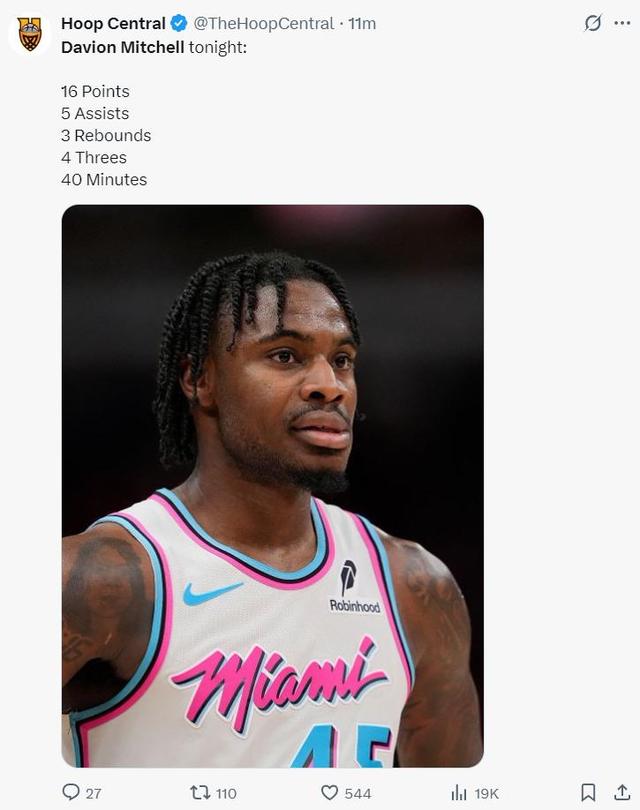The height and width of the screenshot is (810, 640).
Task: Repost the Davion Mitchell post
Action: click(201, 792)
